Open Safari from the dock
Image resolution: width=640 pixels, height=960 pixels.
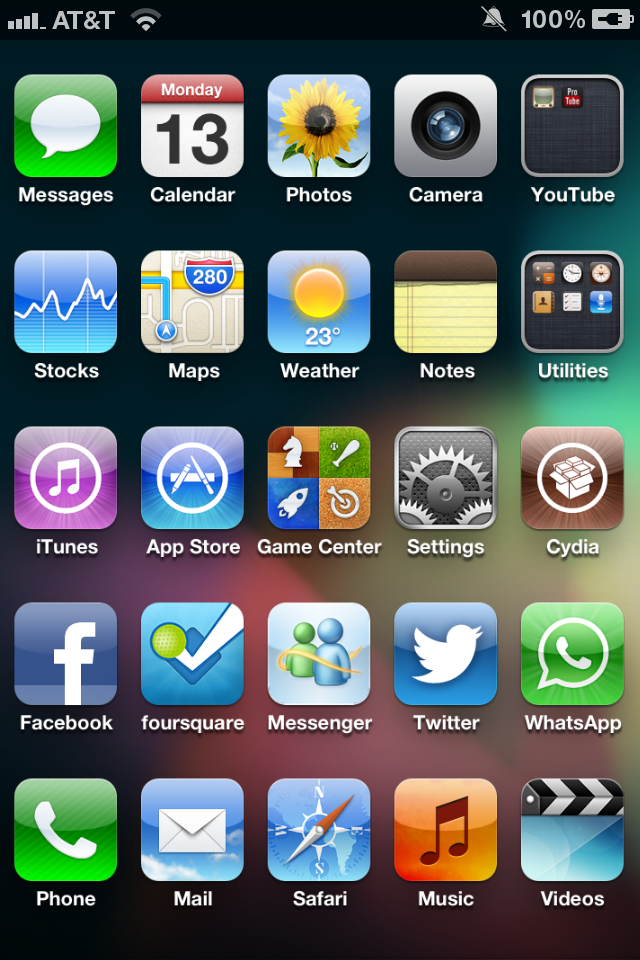[x=319, y=830]
